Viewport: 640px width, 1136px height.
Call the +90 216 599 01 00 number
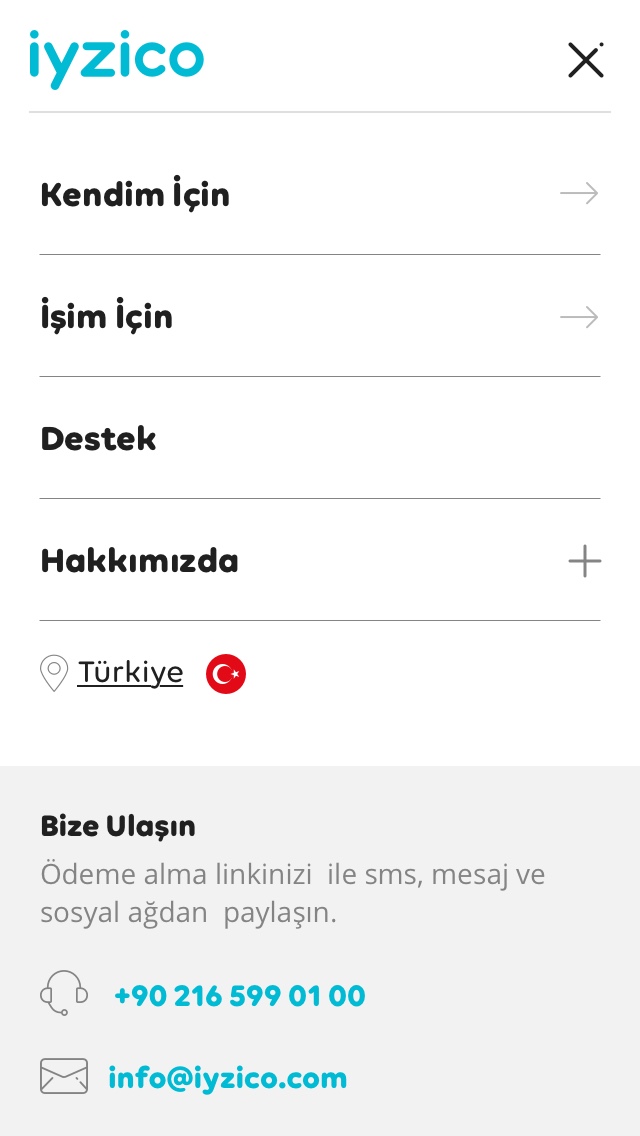click(x=239, y=996)
